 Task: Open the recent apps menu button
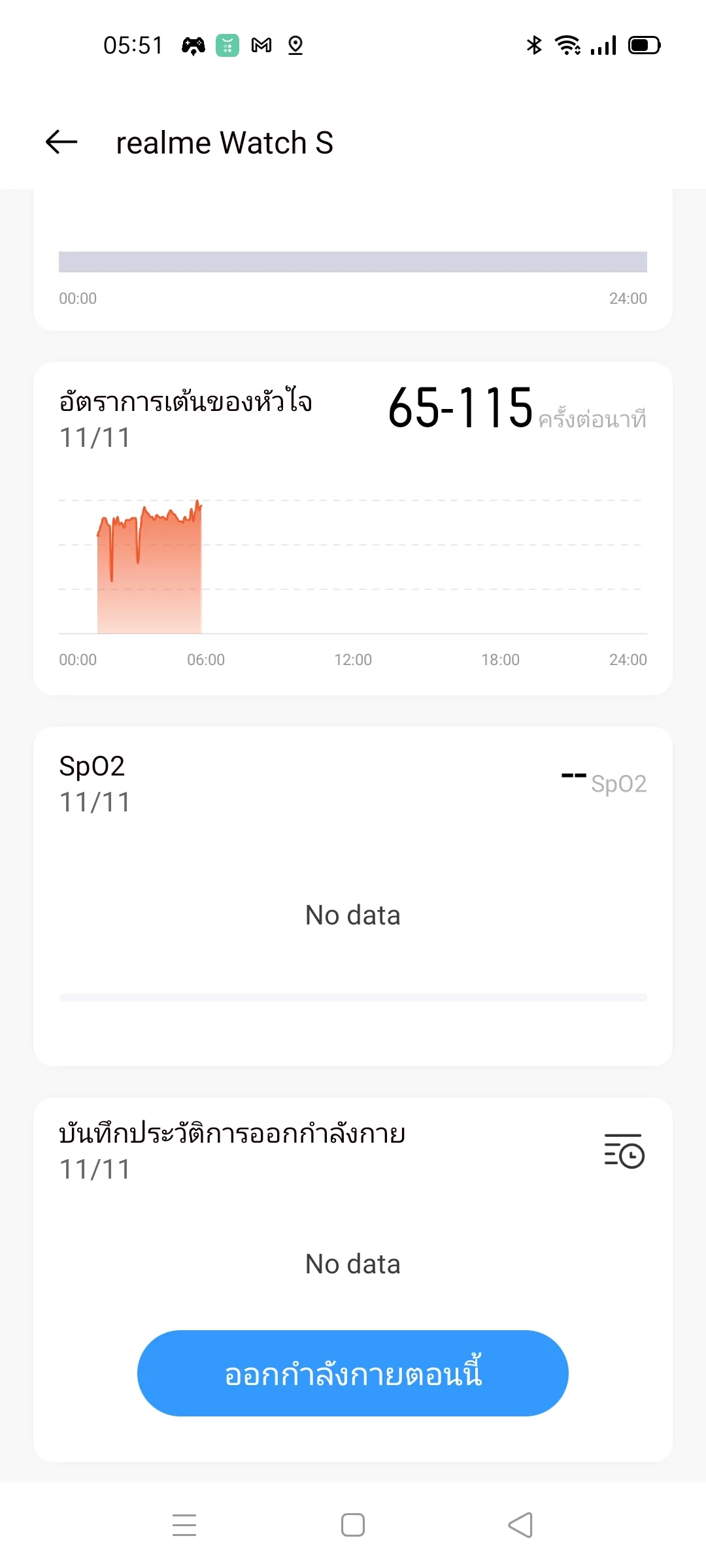tap(184, 1525)
